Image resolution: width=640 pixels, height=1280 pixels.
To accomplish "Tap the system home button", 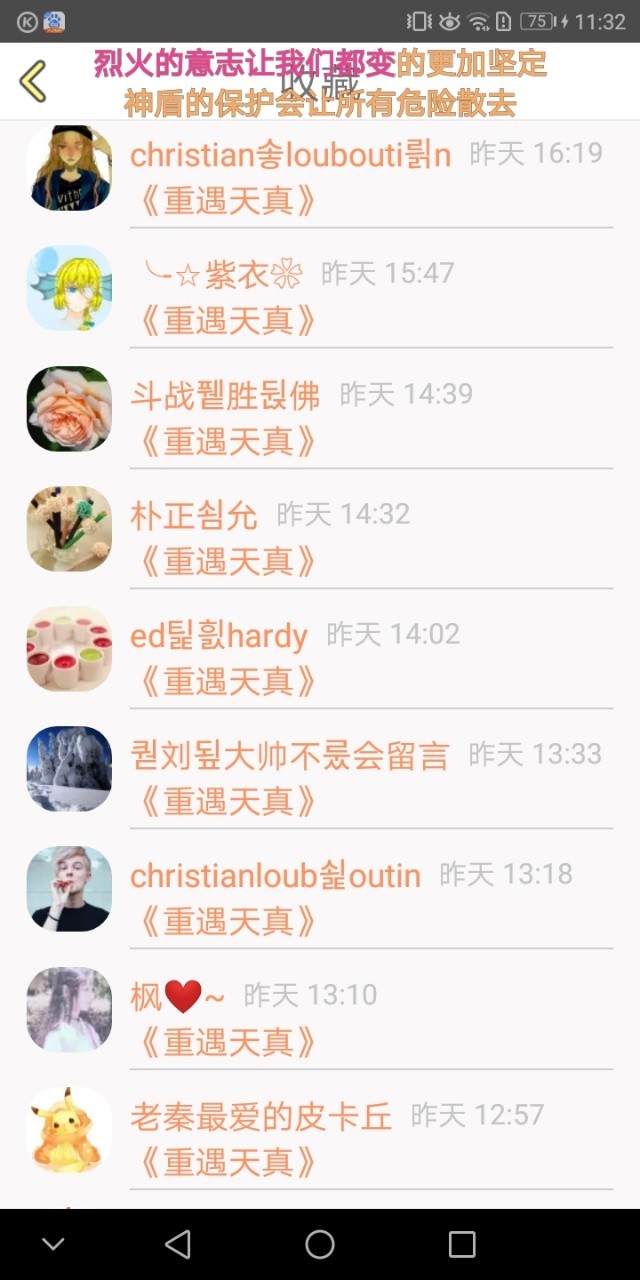I will pyautogui.click(x=320, y=1244).
